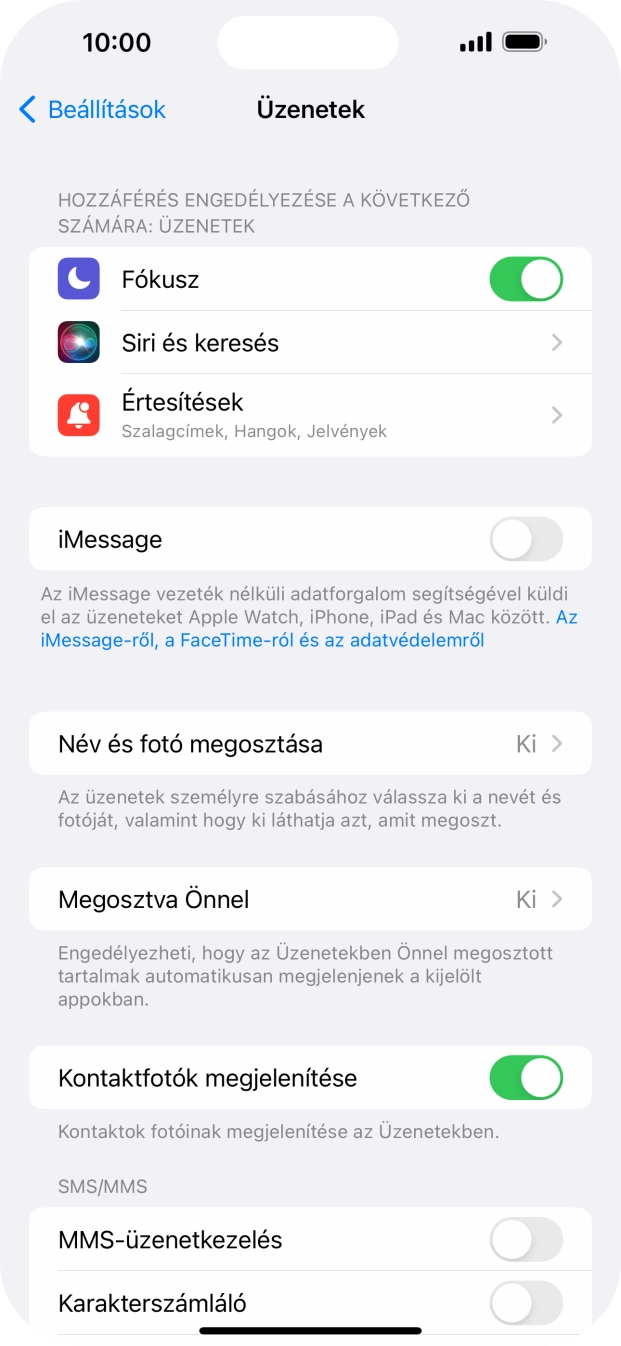Screen dimensions: 621x1346
Task: Enable the iMessage switch
Action: point(525,540)
